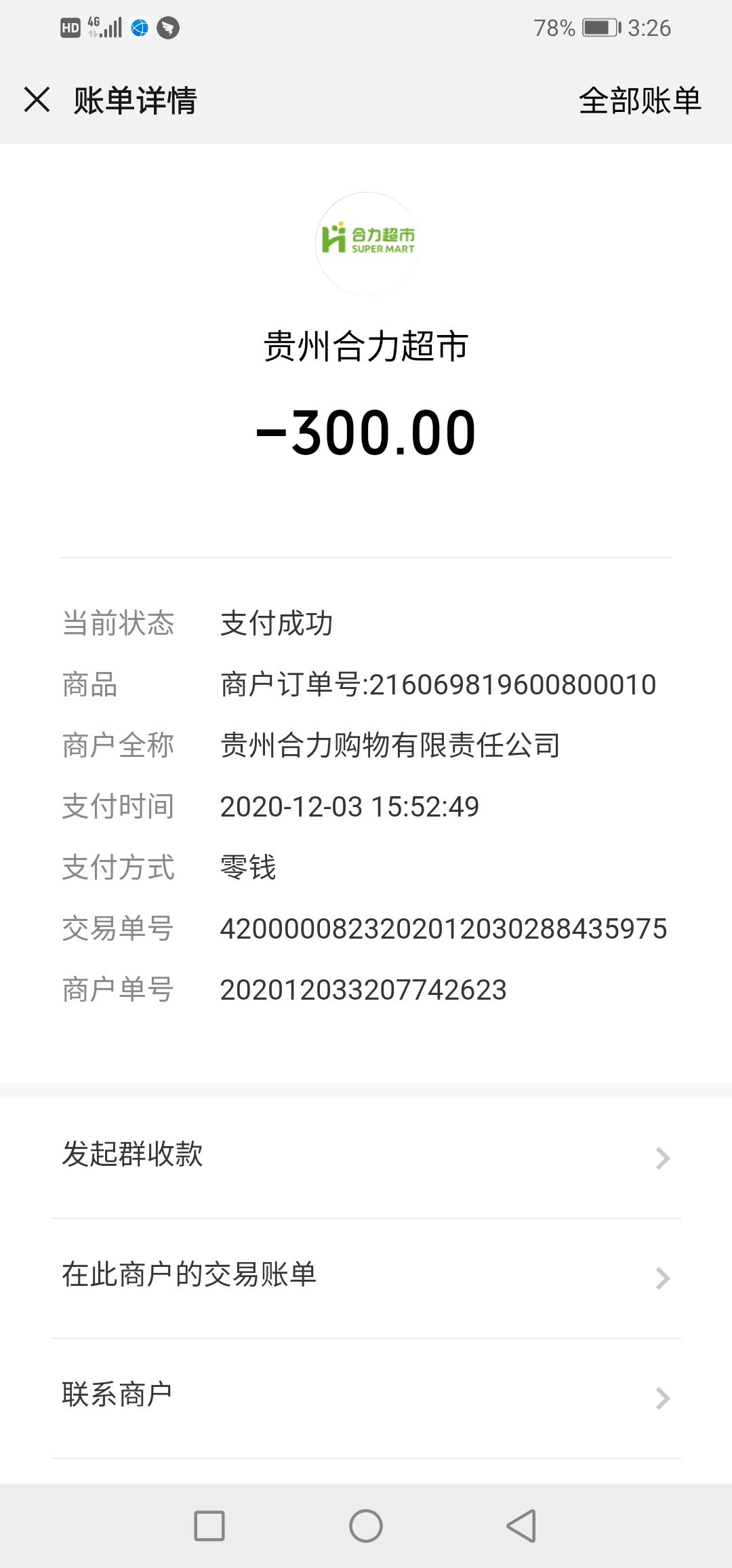
Task: Tap the system home button
Action: pos(366,1526)
